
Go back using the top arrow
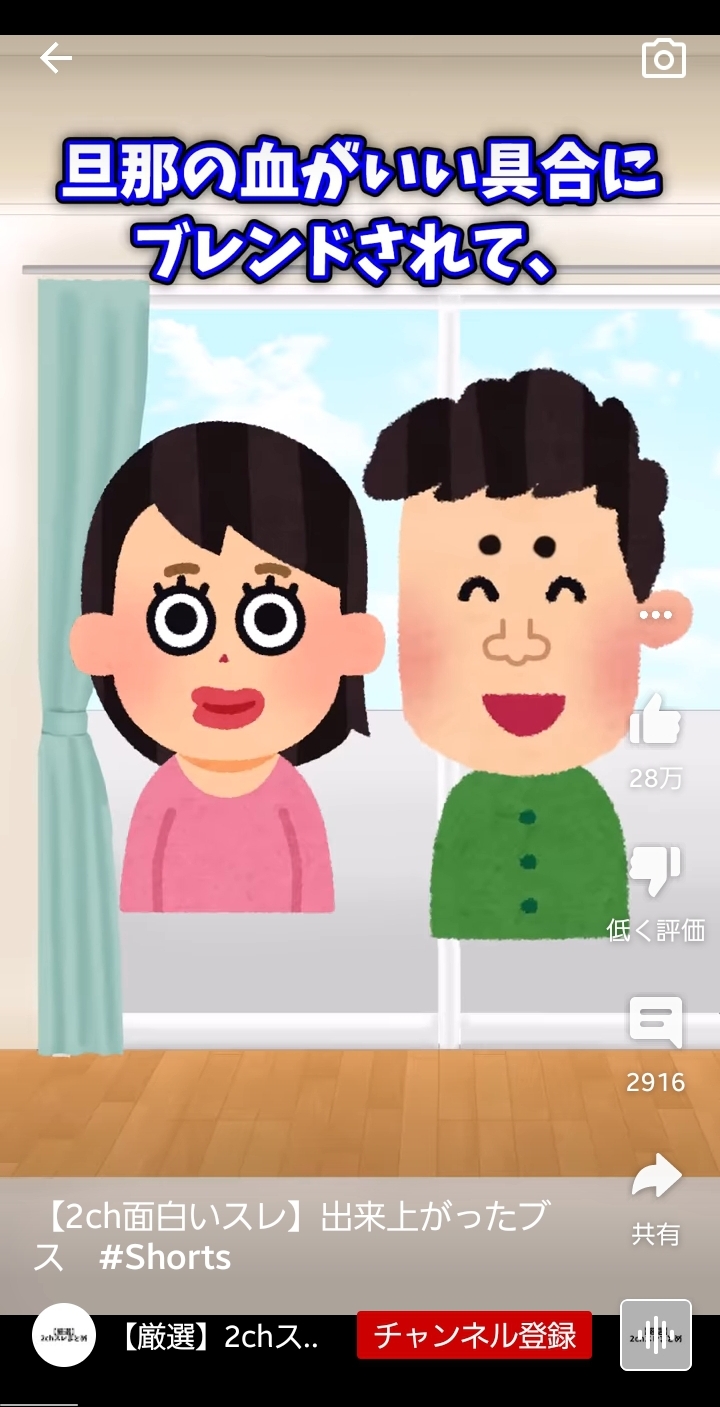[56, 59]
